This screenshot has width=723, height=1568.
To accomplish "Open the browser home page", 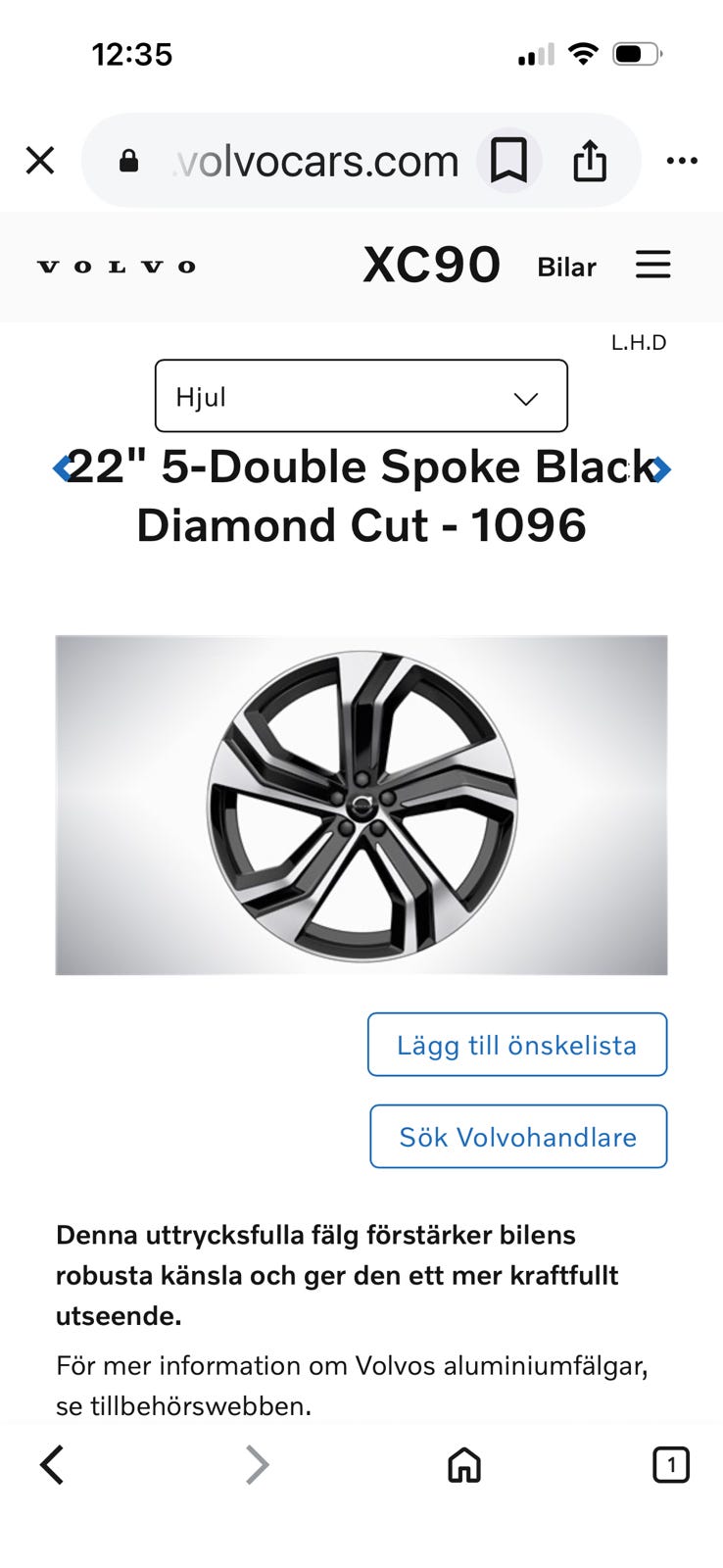I will [463, 1465].
